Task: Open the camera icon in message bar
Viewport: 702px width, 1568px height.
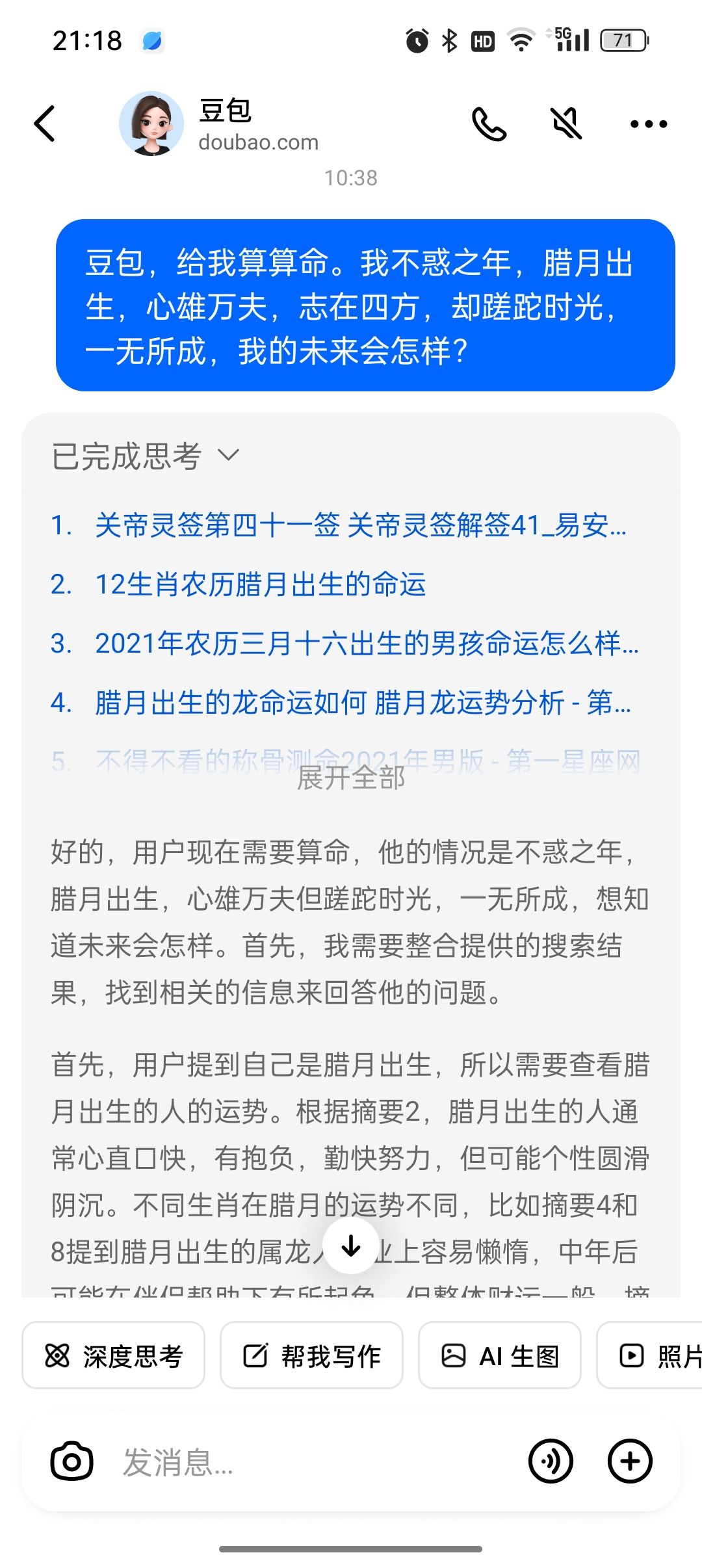Action: tap(72, 1461)
